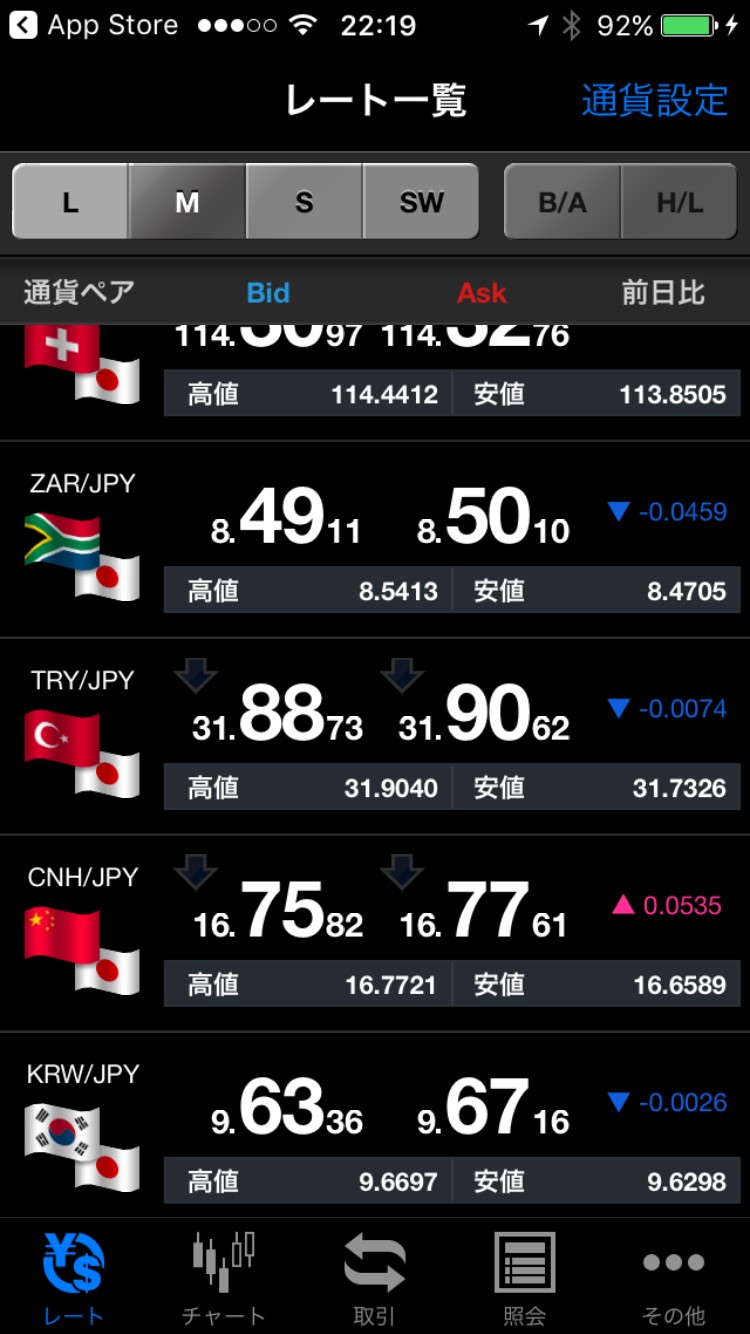
Task: Open the 取引 trading tab
Action: click(x=374, y=1276)
